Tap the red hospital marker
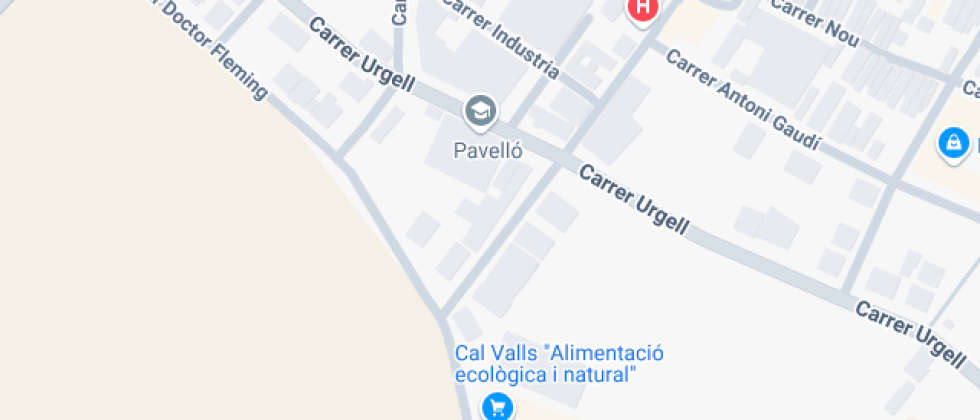The image size is (980, 420). [x=643, y=8]
